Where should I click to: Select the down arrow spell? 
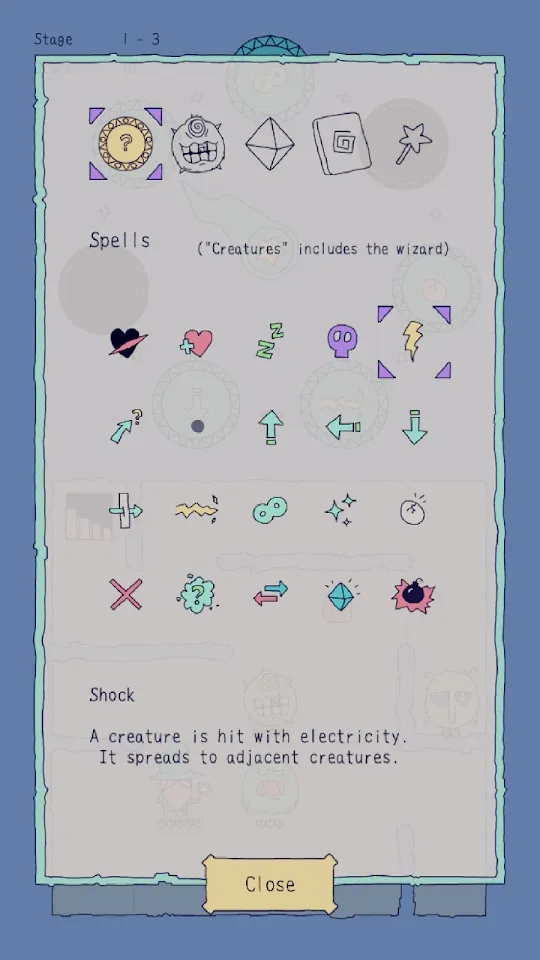point(414,427)
